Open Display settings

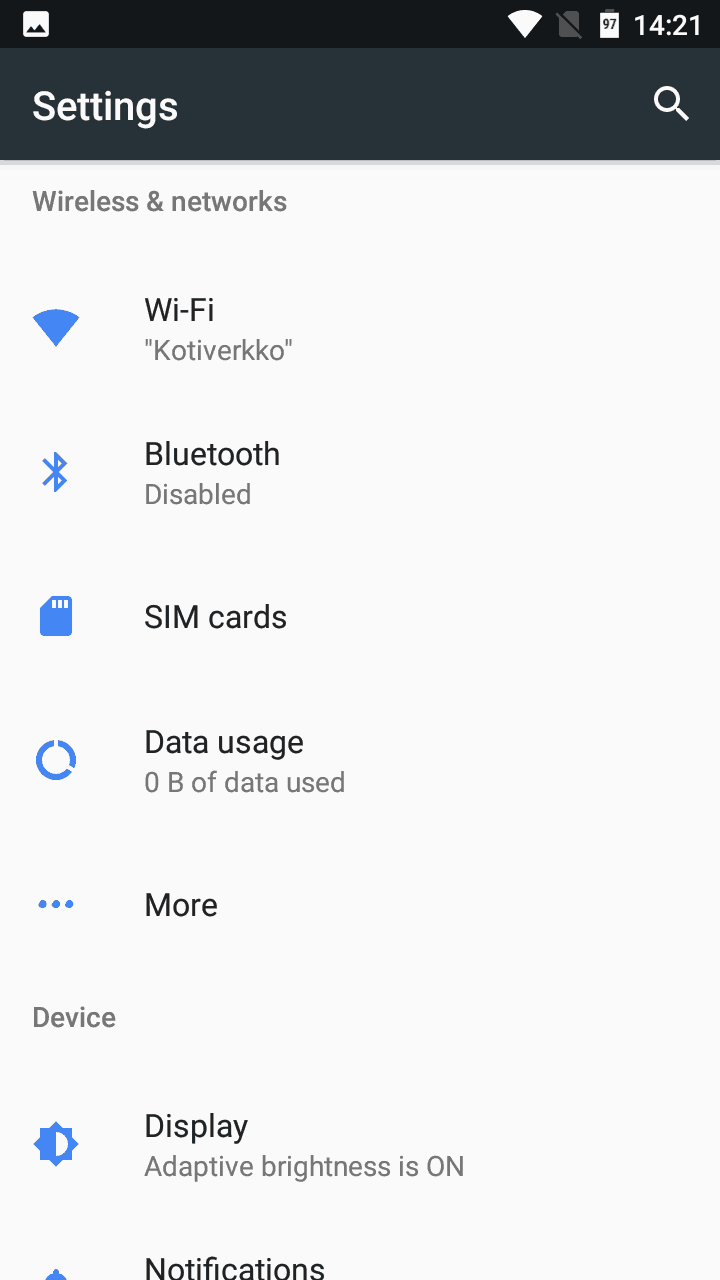[x=360, y=1145]
